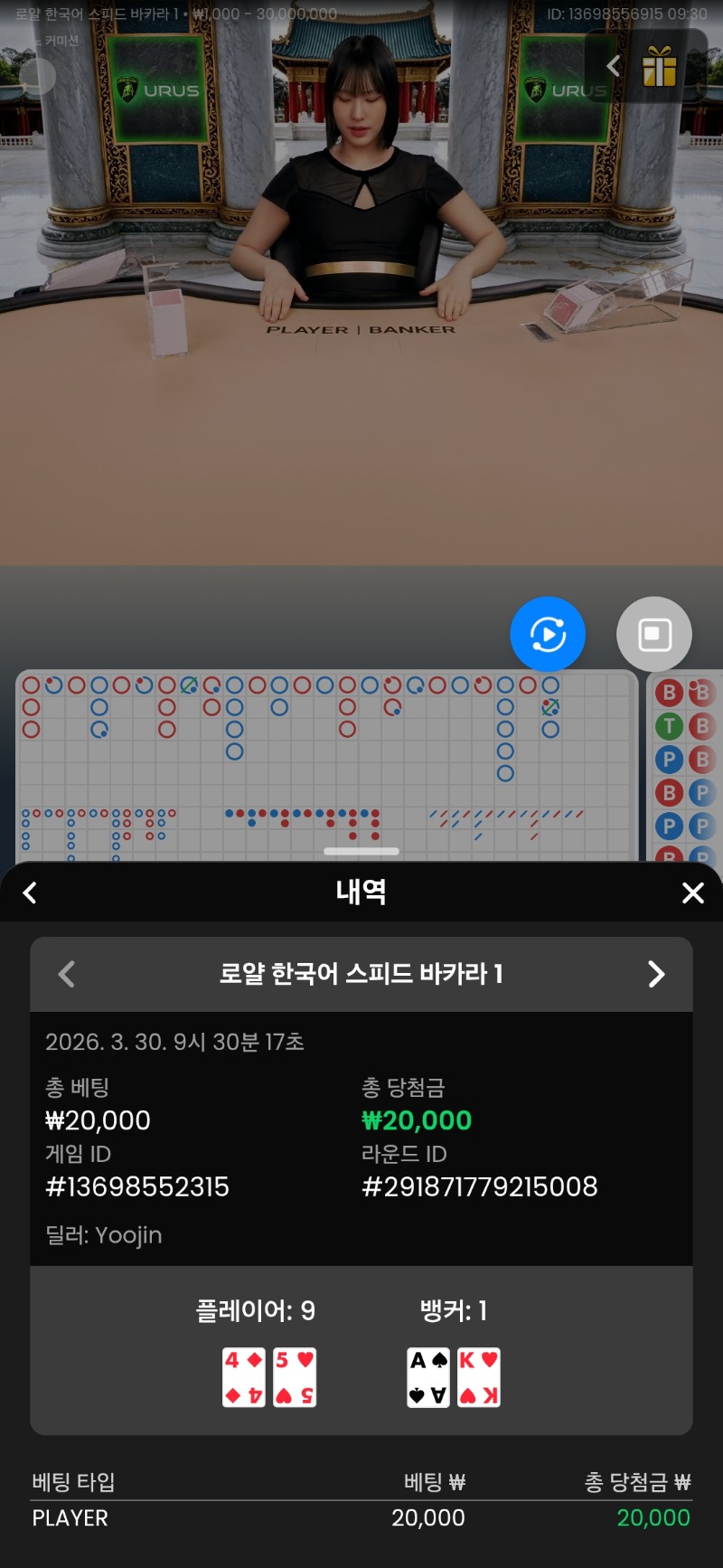Expand the arrow beside the gift

click(x=614, y=66)
